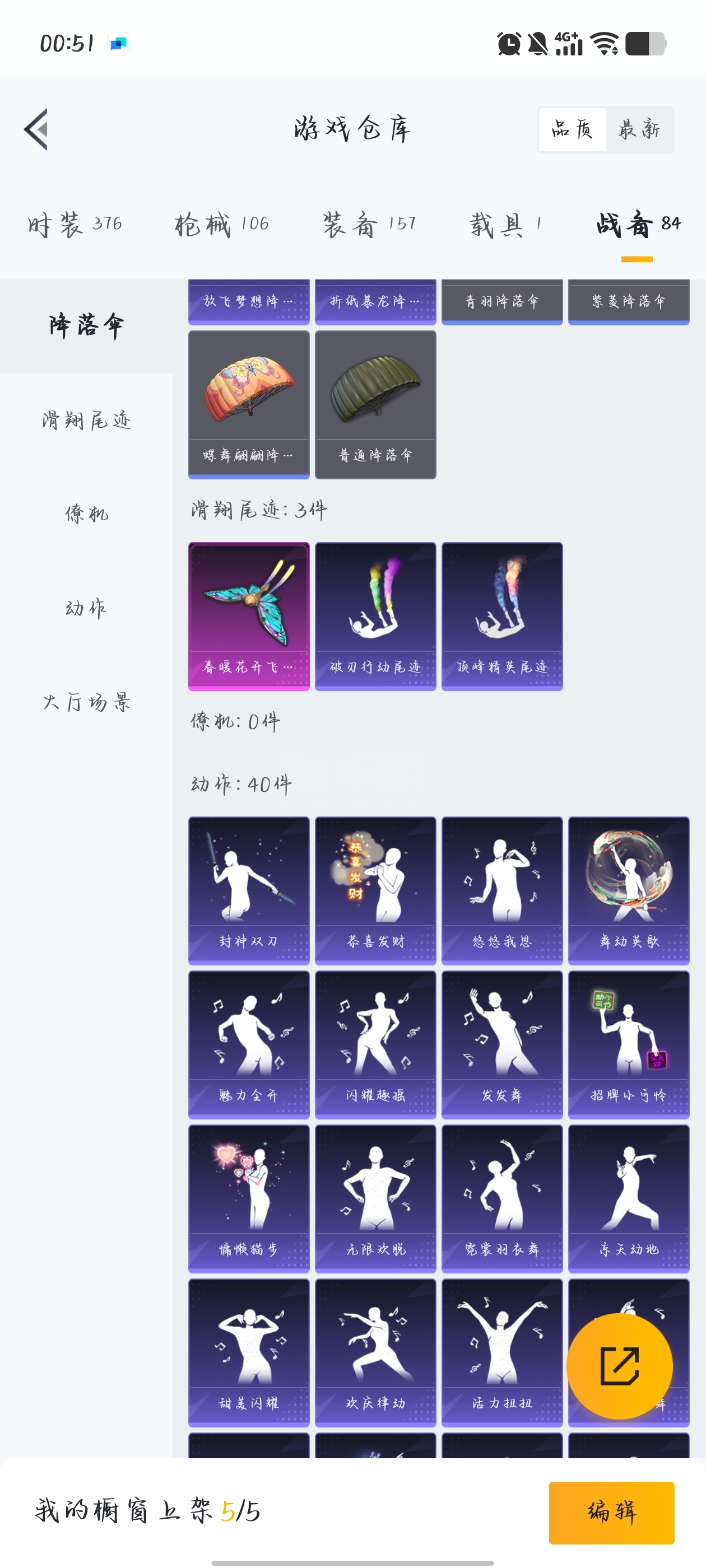
Task: Open 大厅场景 in the side menu
Action: [x=86, y=702]
